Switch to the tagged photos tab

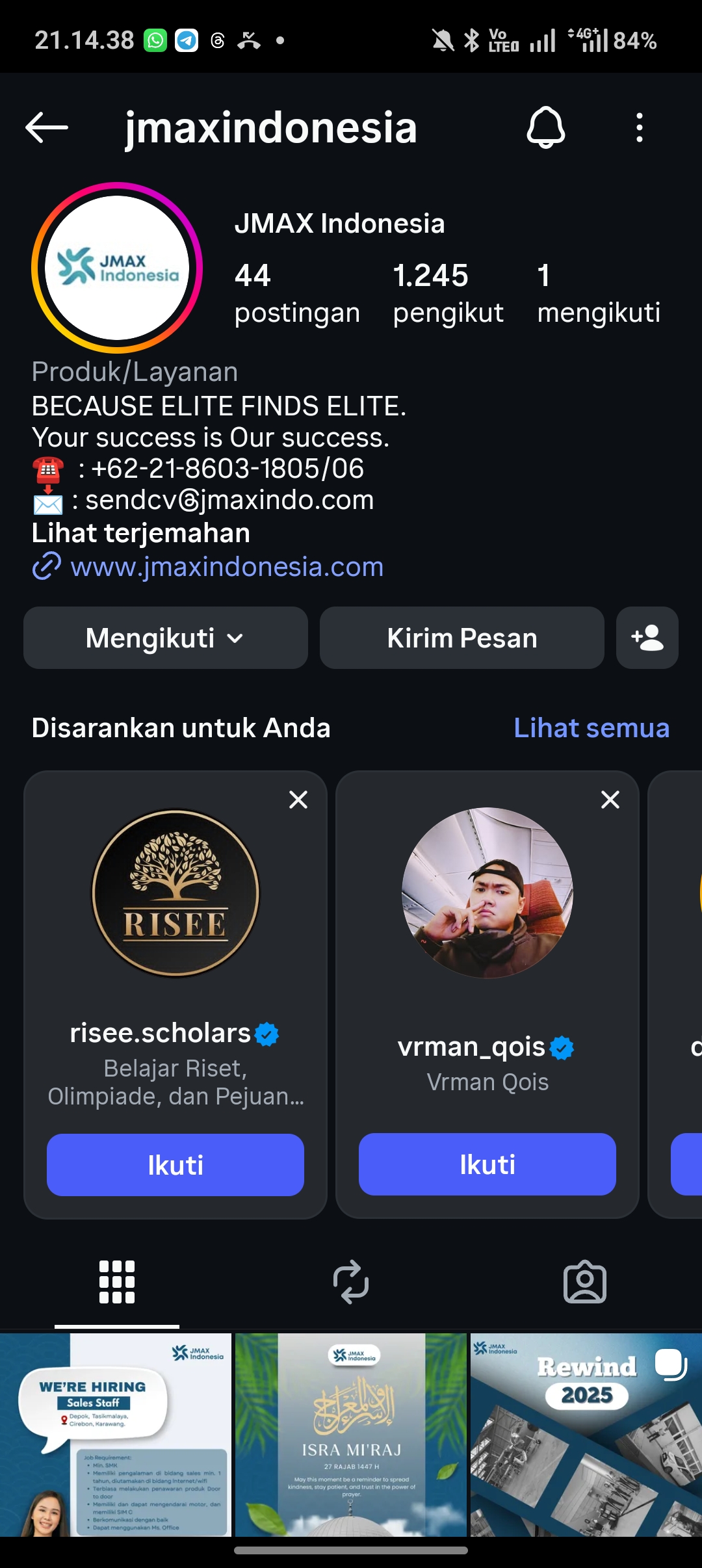point(585,1282)
